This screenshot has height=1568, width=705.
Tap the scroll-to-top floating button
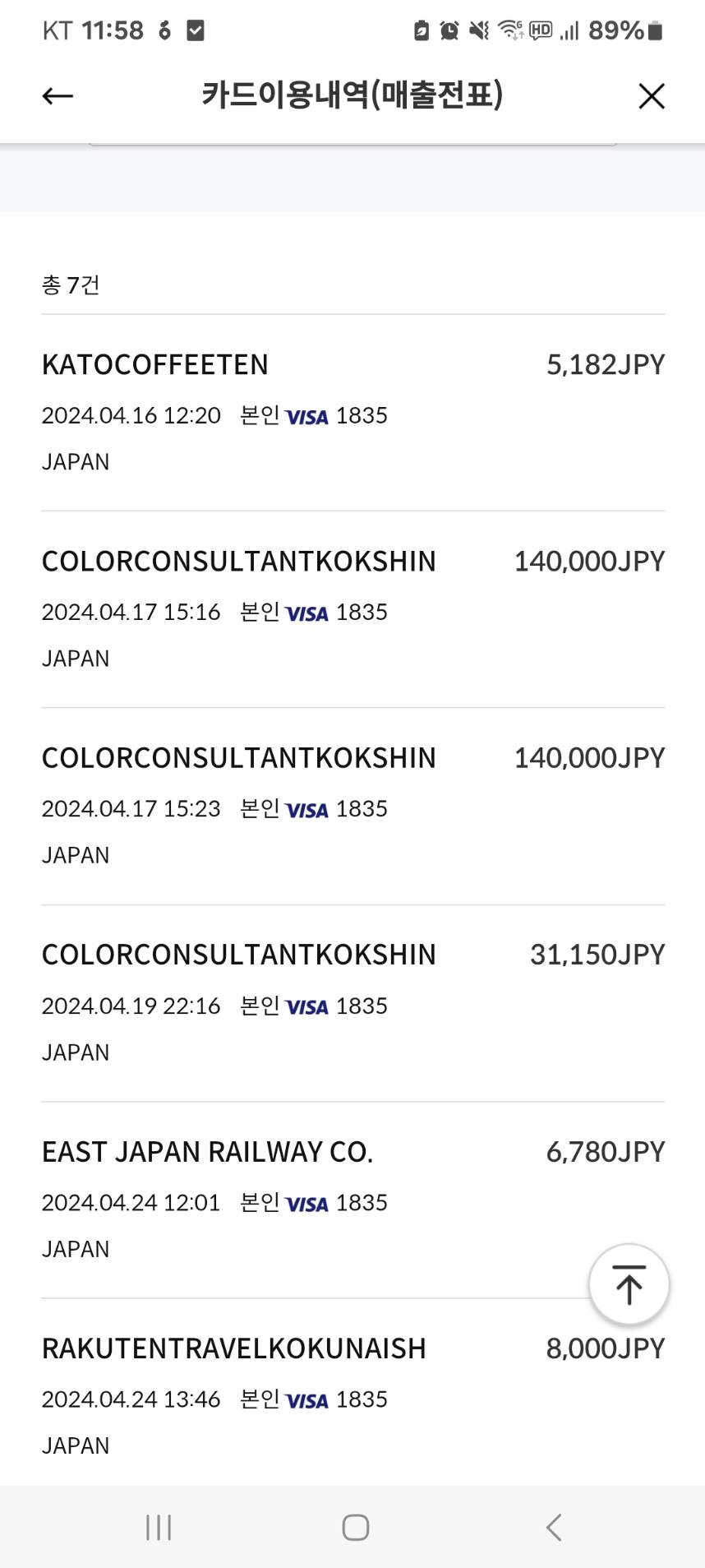pos(629,1284)
